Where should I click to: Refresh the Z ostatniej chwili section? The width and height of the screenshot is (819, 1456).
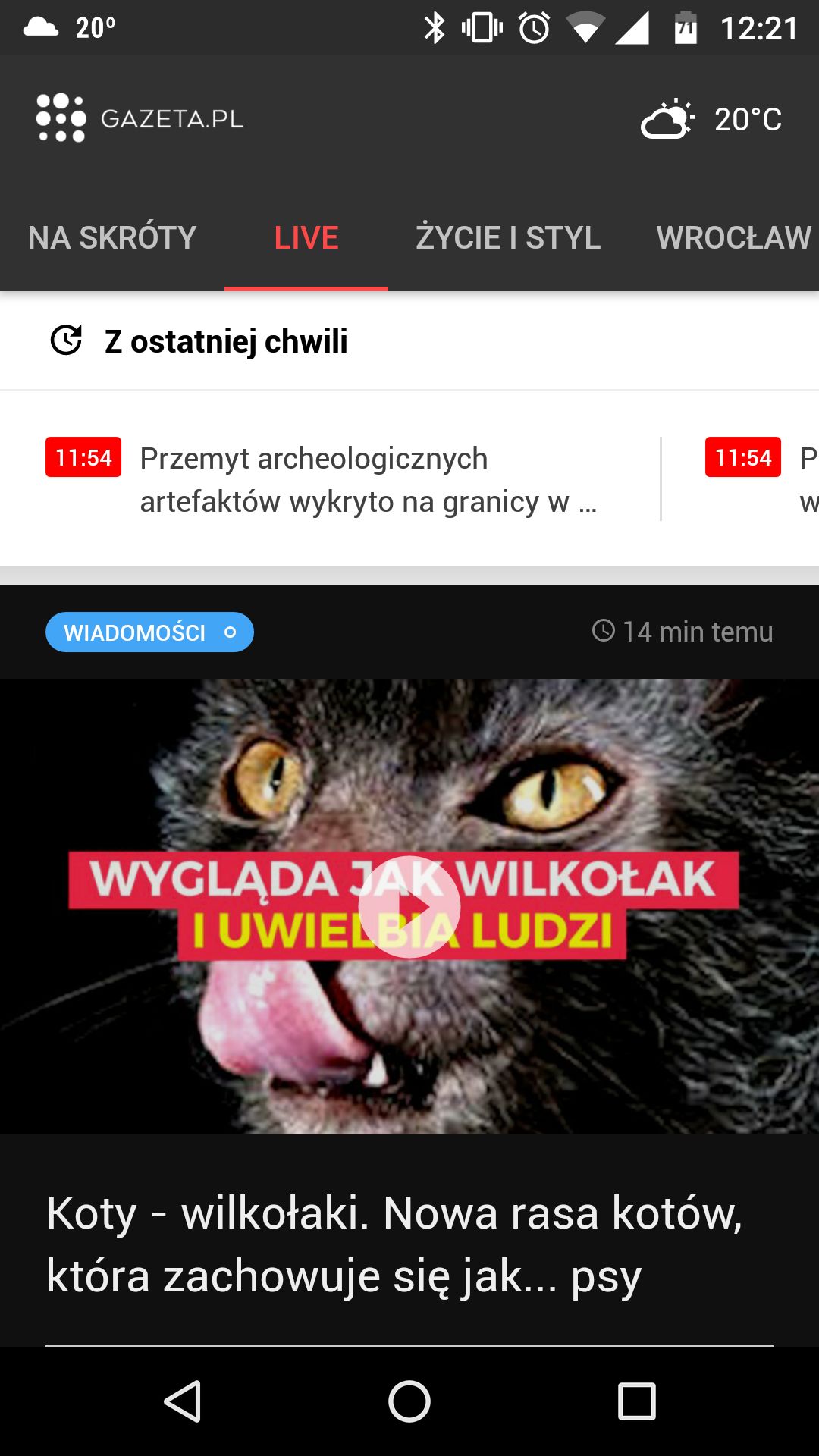coord(66,340)
